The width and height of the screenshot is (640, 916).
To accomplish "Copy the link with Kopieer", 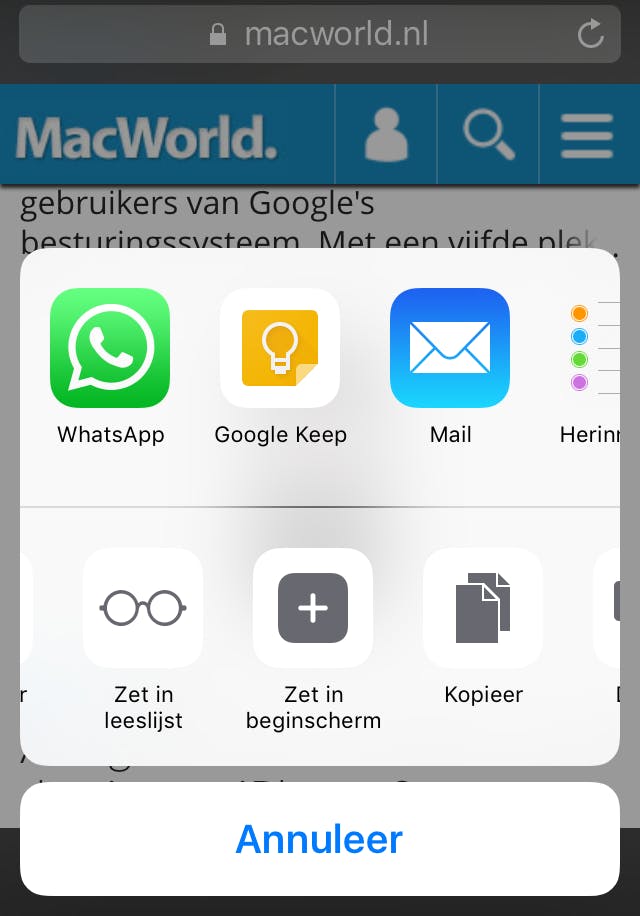I will click(x=483, y=608).
